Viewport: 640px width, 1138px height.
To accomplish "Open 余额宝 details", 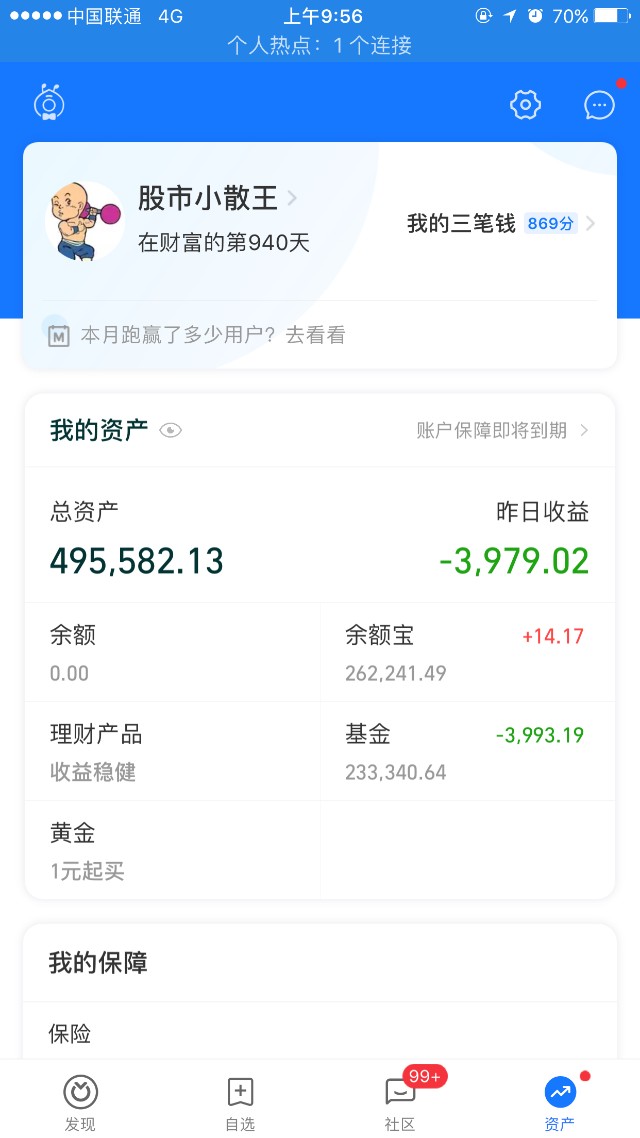I will [x=468, y=652].
